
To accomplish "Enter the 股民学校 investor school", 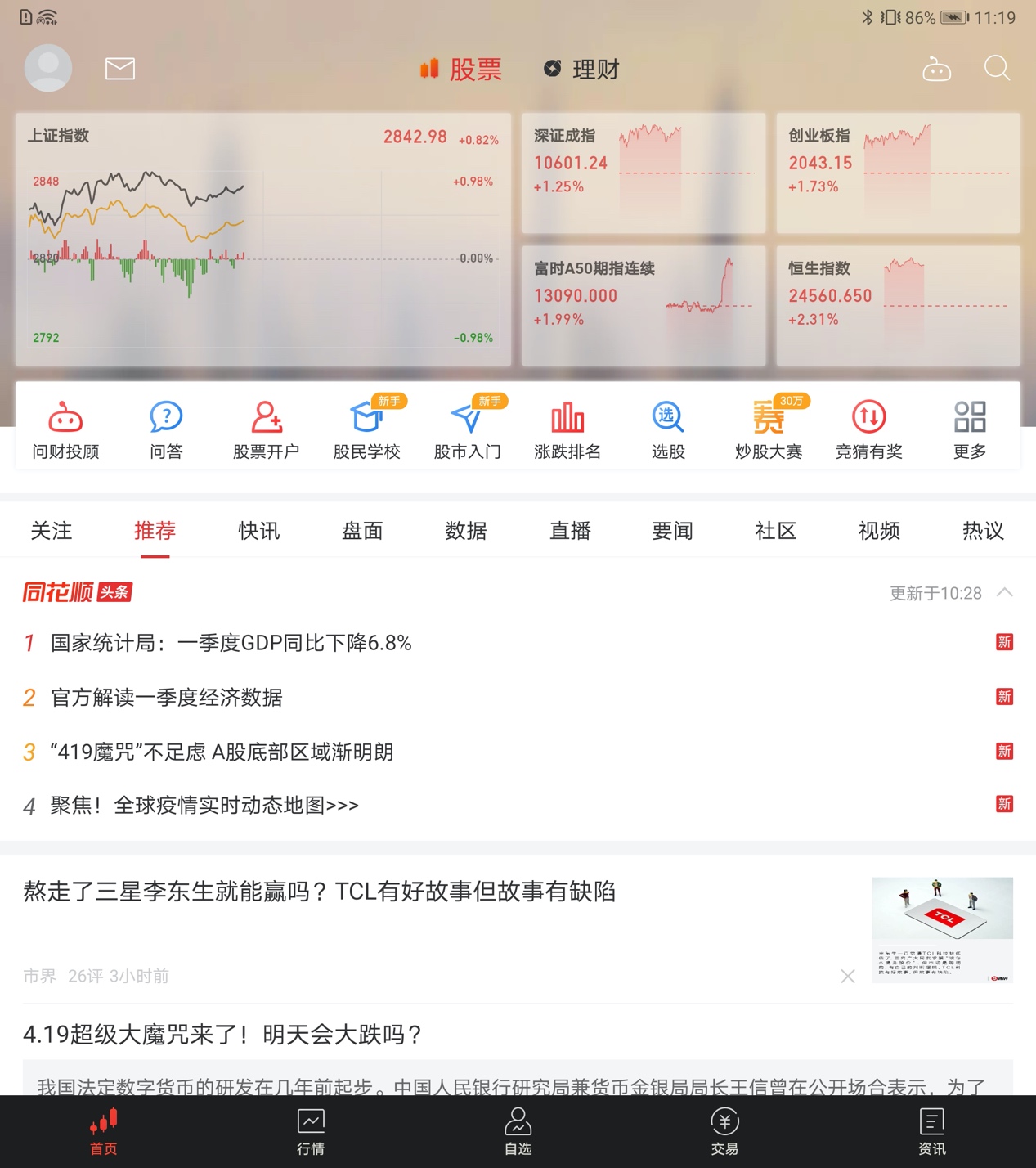I will click(x=366, y=428).
